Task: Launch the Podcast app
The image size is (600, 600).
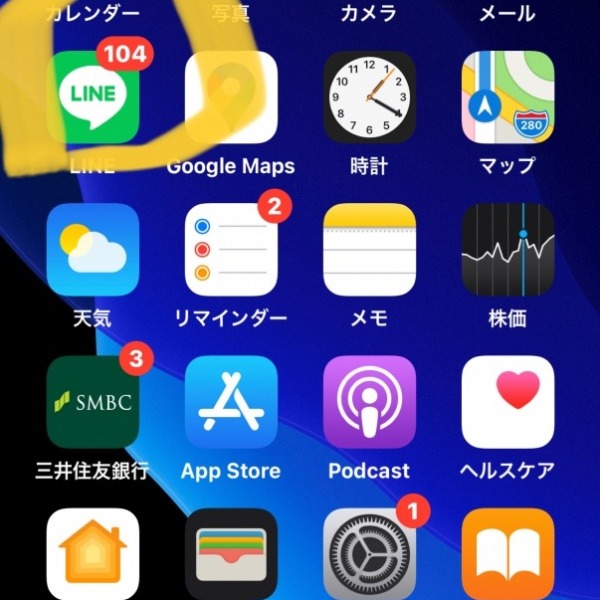Action: [369, 402]
